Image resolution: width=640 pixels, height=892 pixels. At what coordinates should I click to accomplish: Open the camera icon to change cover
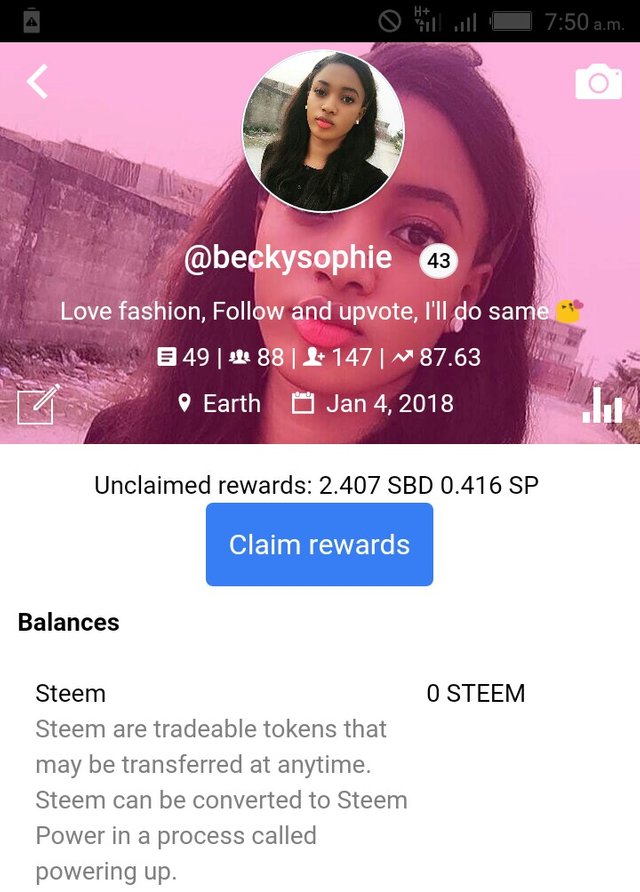click(x=598, y=82)
